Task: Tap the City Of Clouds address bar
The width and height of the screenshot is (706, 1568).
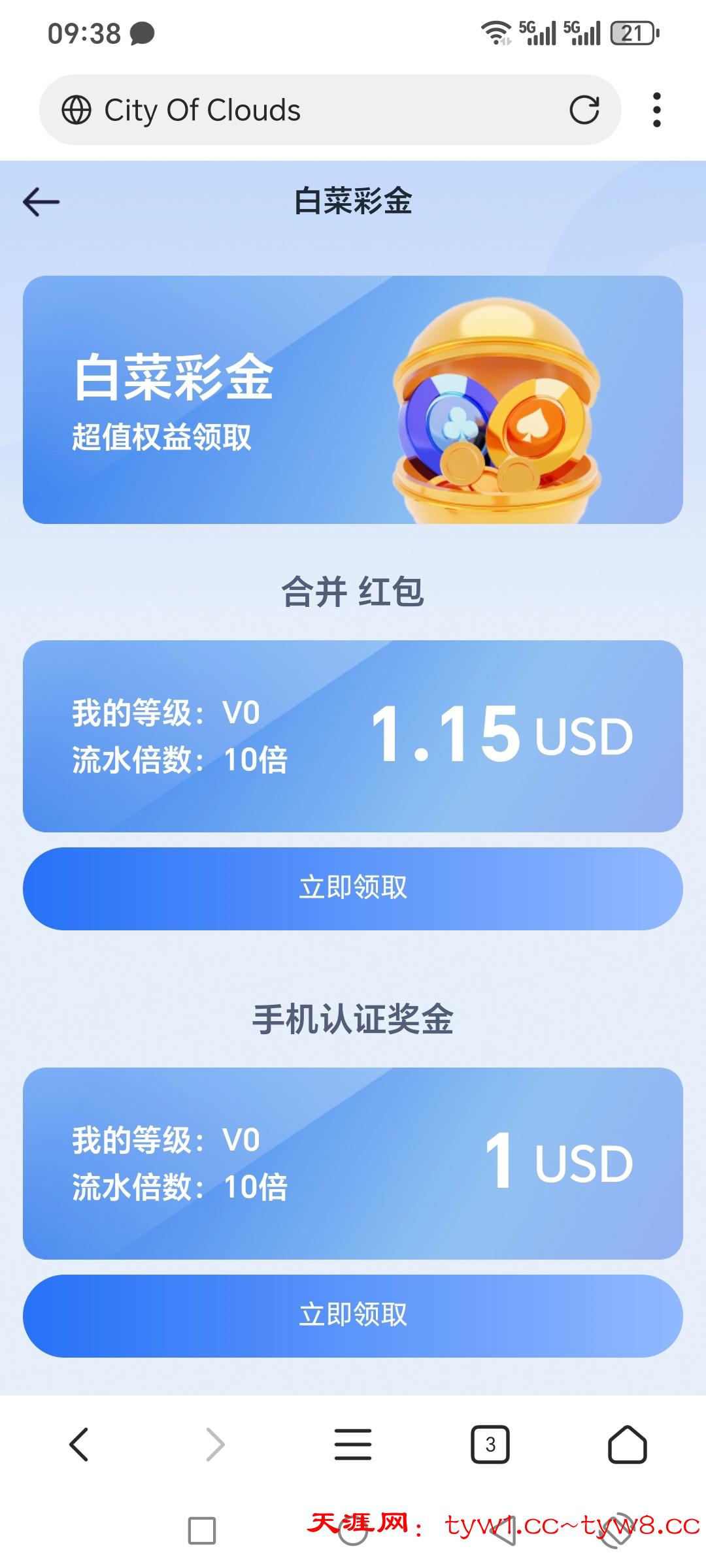Action: 314,110
